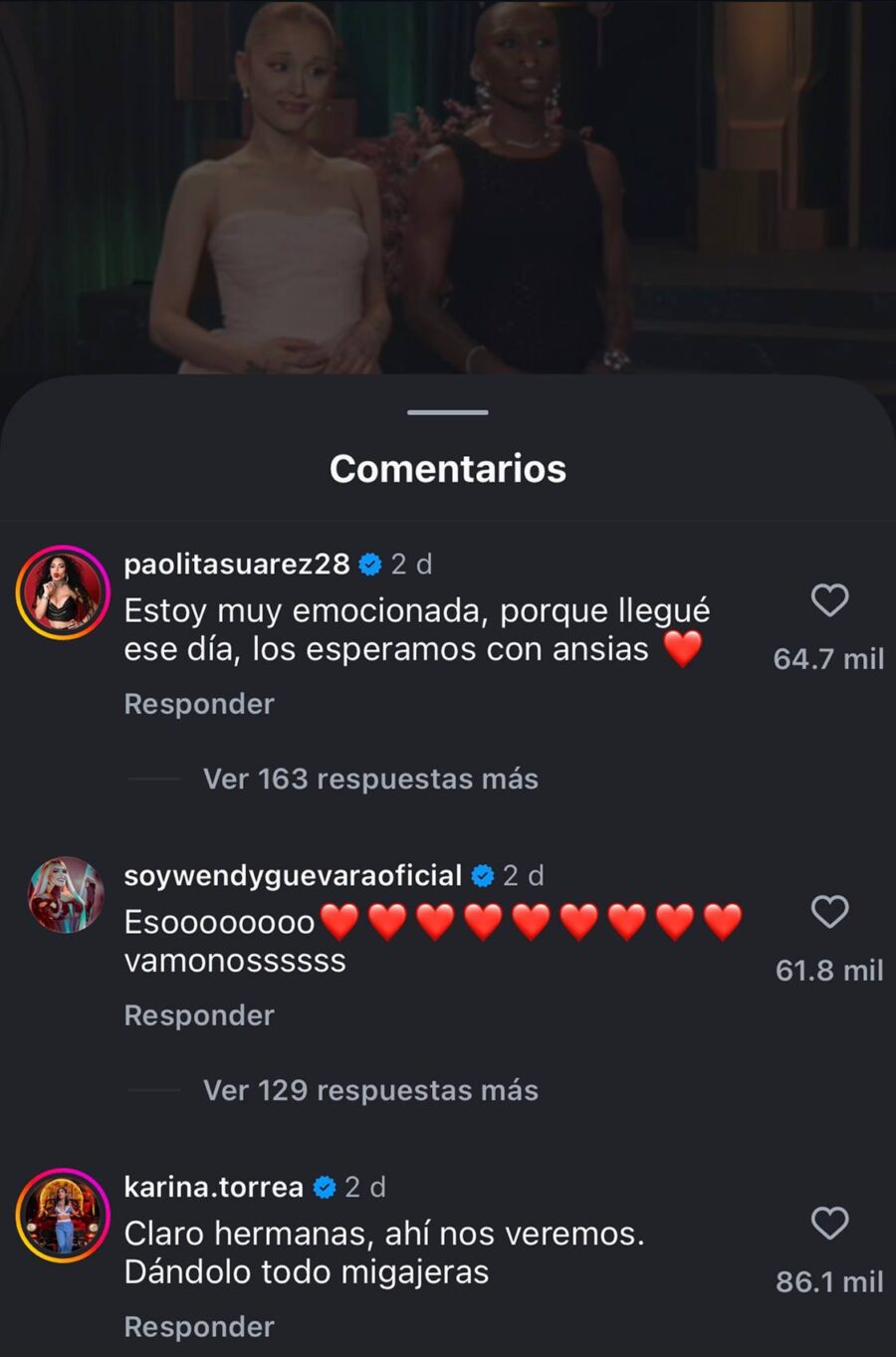
Task: Expand Ver 129 respuestas más
Action: point(370,1090)
